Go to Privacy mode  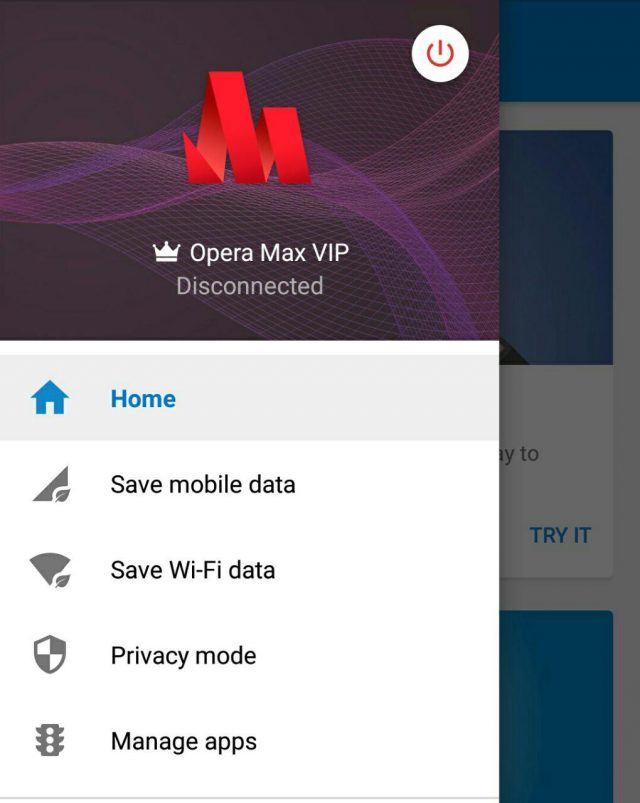[183, 656]
